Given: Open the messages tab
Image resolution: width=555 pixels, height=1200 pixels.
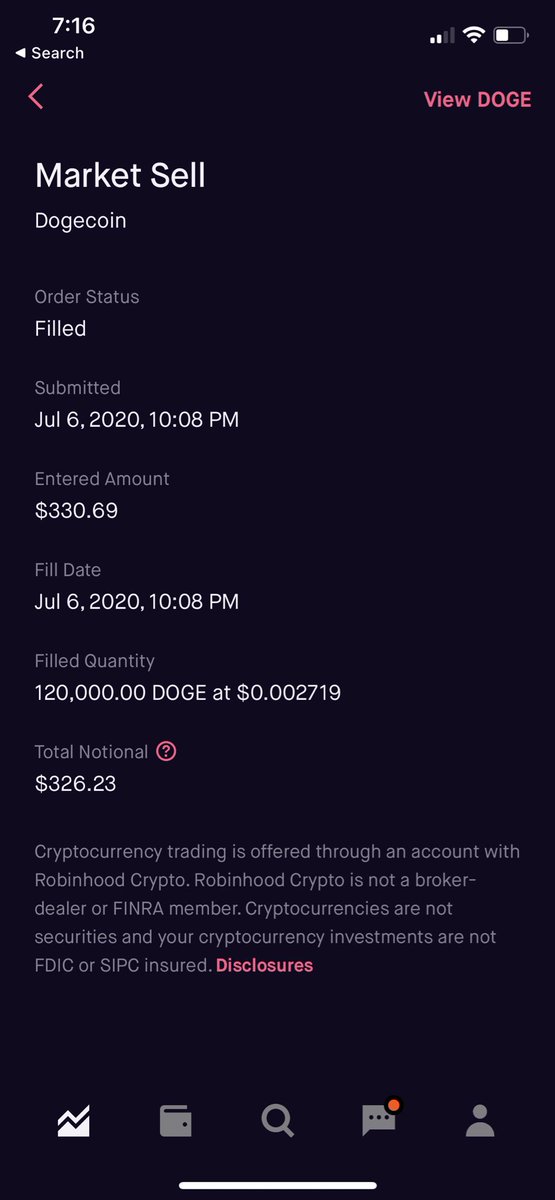Looking at the screenshot, I should 380,1119.
